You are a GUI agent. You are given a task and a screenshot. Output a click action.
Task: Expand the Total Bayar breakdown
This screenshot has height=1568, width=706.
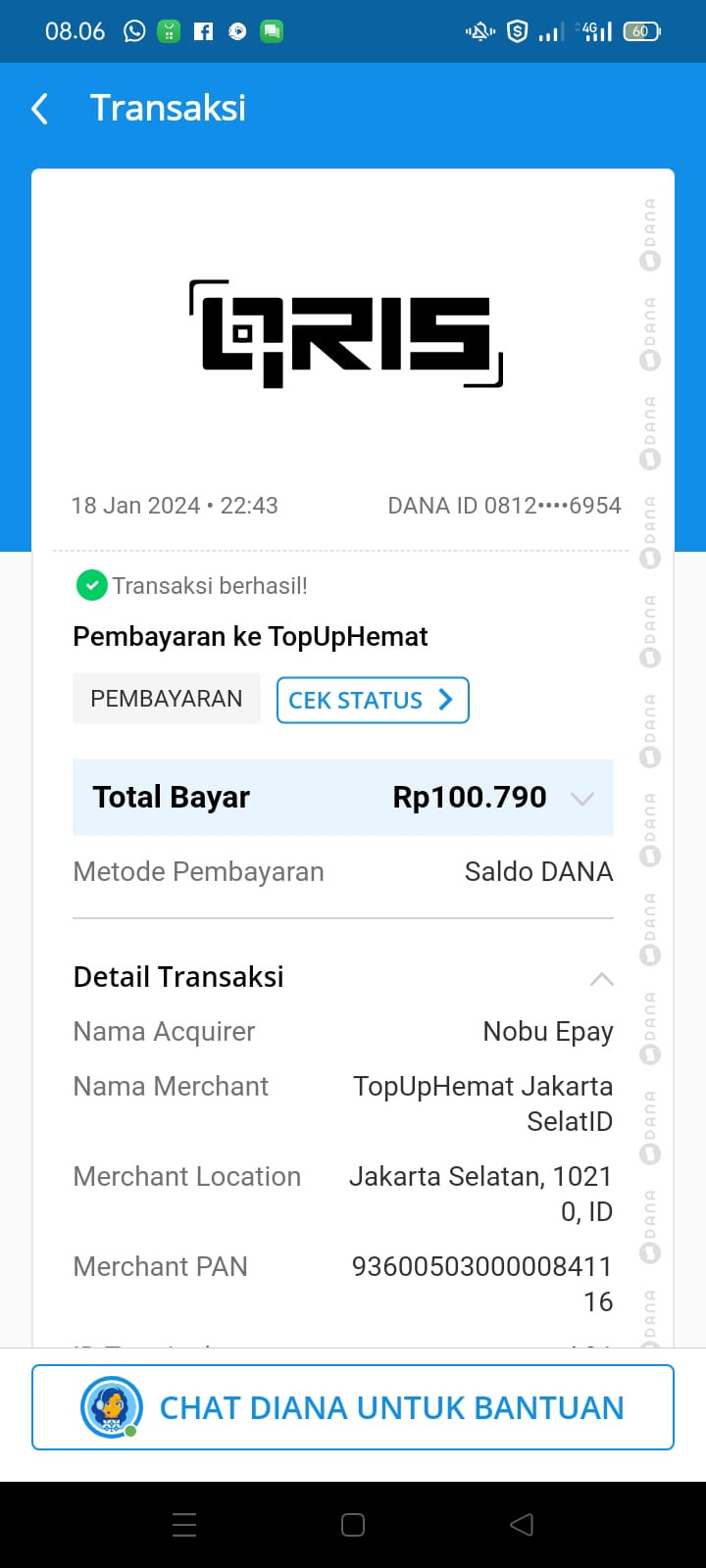click(x=582, y=798)
